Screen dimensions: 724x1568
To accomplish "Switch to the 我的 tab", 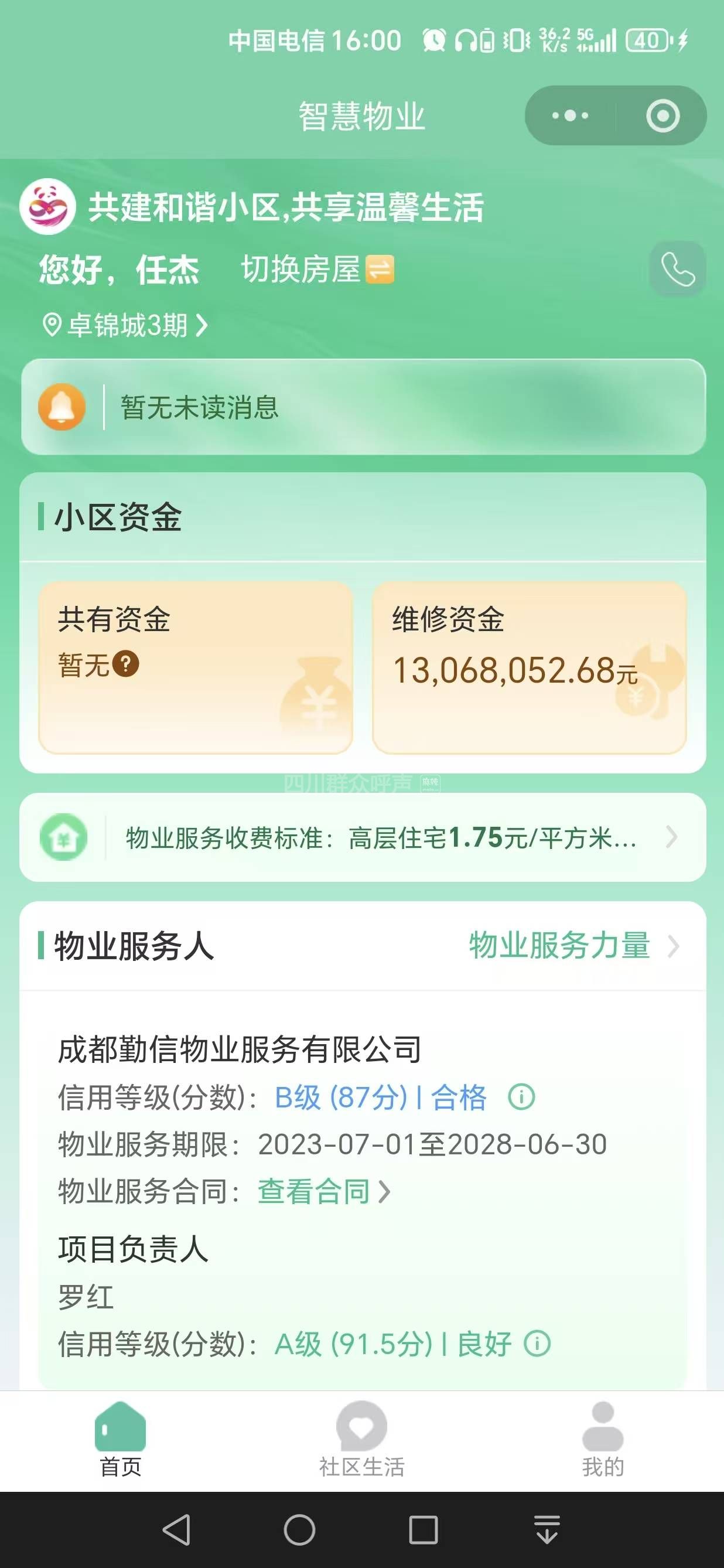I will [602, 1440].
